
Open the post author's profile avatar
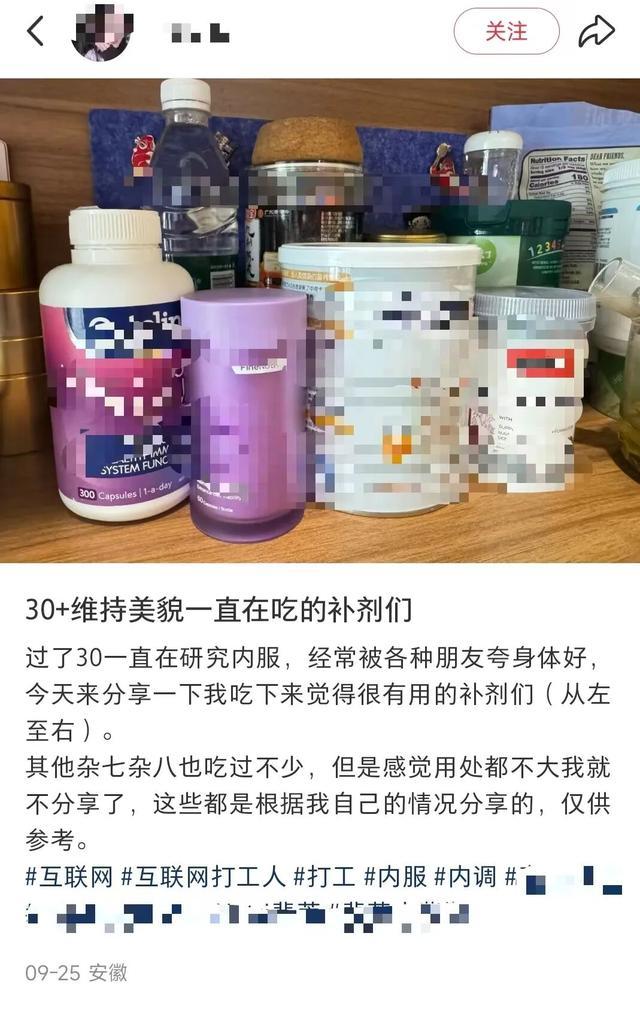pos(101,32)
